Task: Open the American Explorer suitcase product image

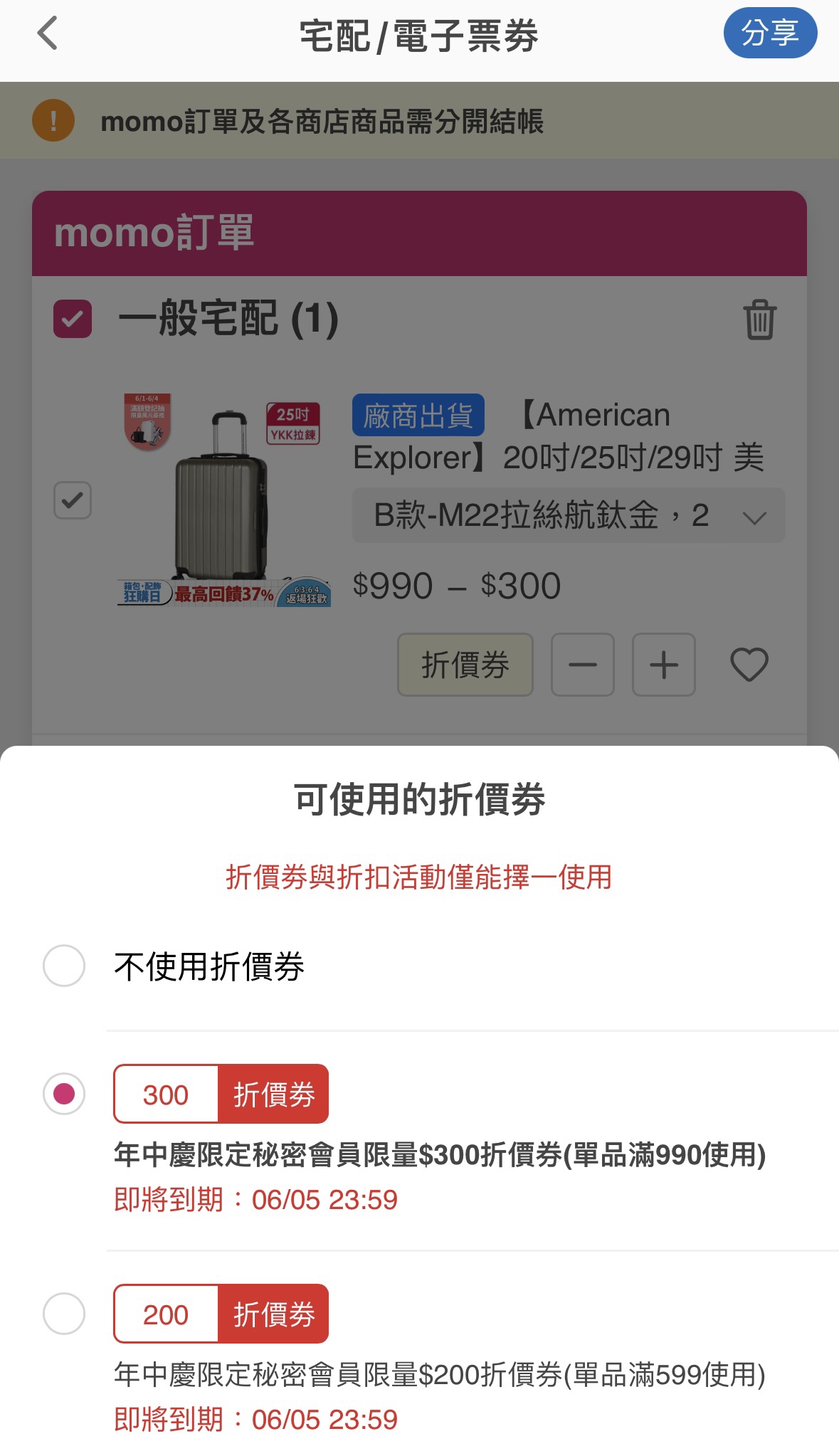Action: pyautogui.click(x=223, y=500)
